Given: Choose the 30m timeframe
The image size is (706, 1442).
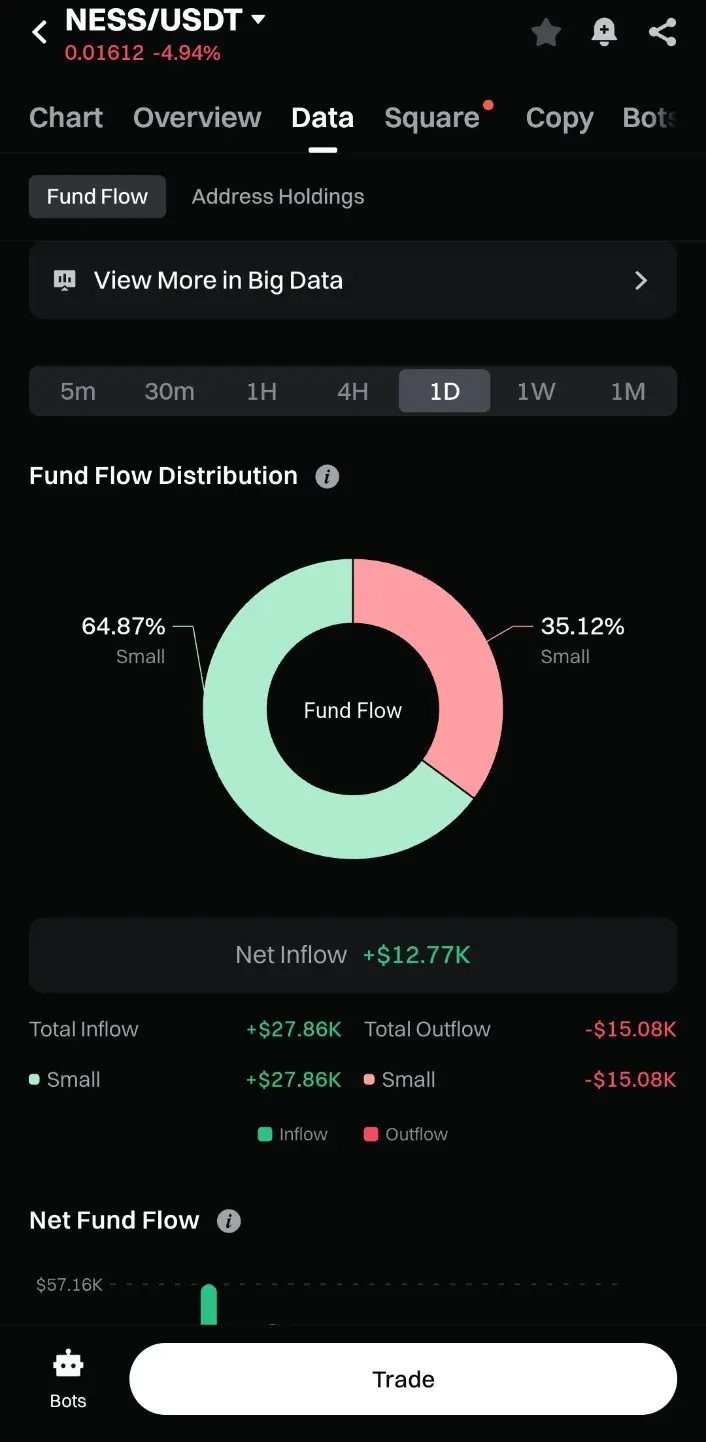Looking at the screenshot, I should point(169,391).
